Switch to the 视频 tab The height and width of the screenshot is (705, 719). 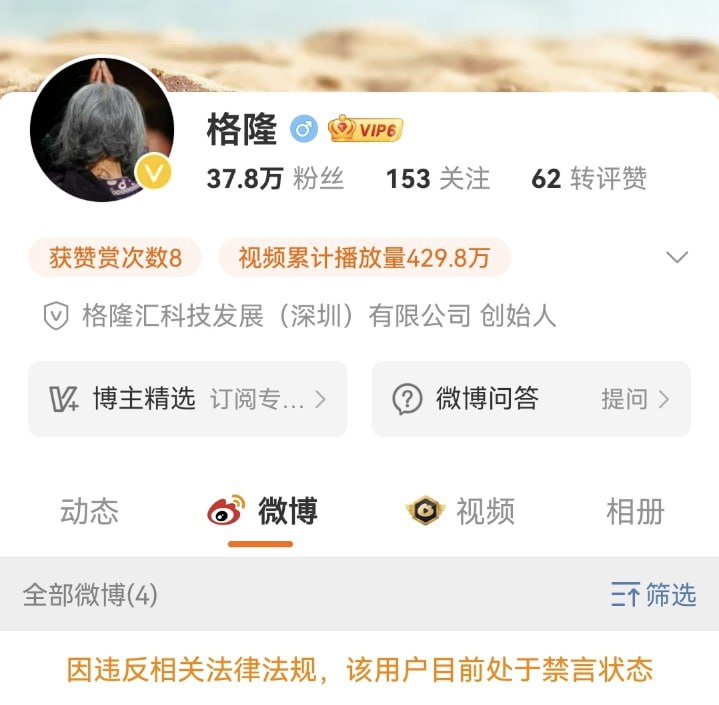460,512
